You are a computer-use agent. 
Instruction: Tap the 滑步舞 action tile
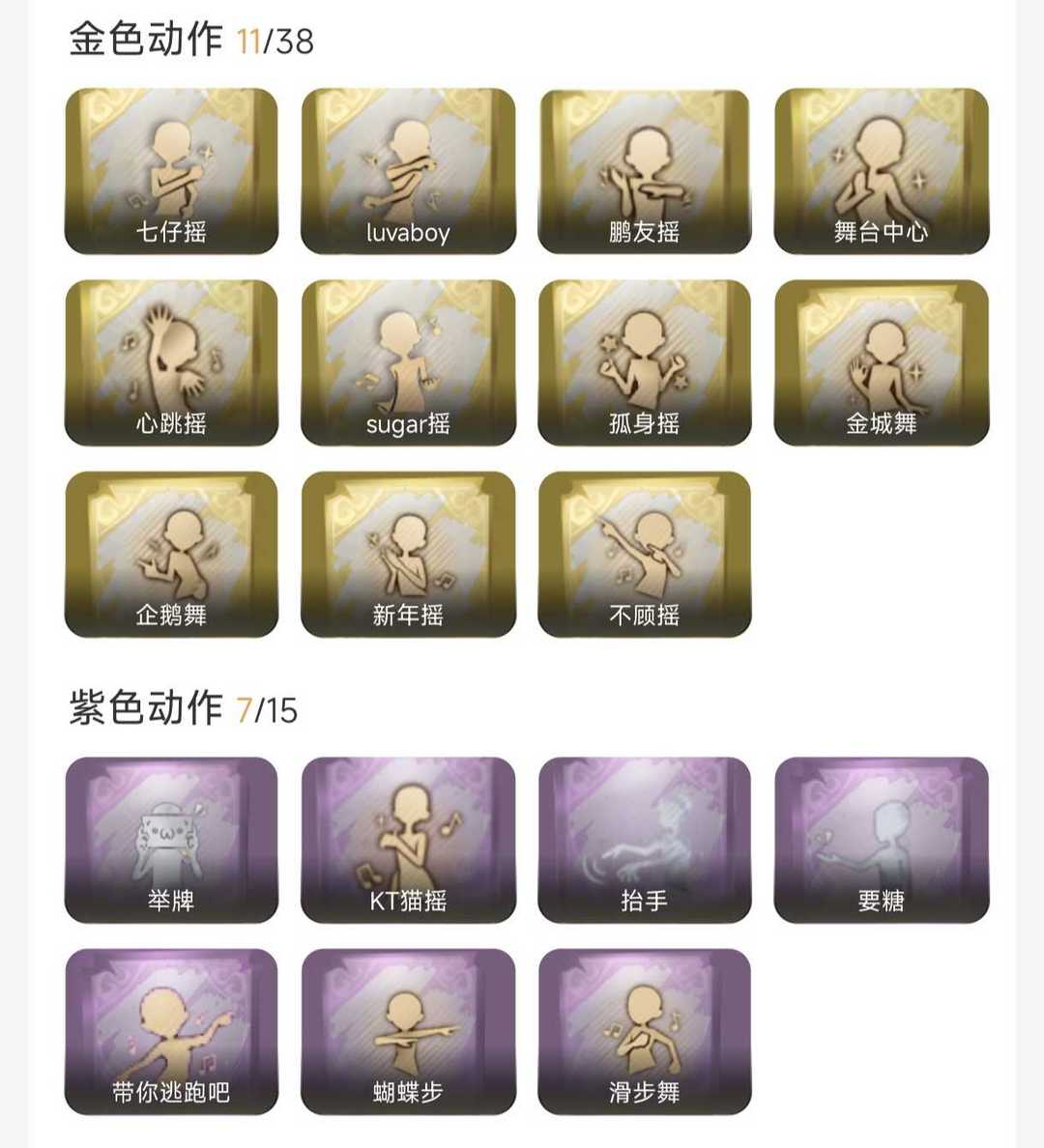(645, 1031)
